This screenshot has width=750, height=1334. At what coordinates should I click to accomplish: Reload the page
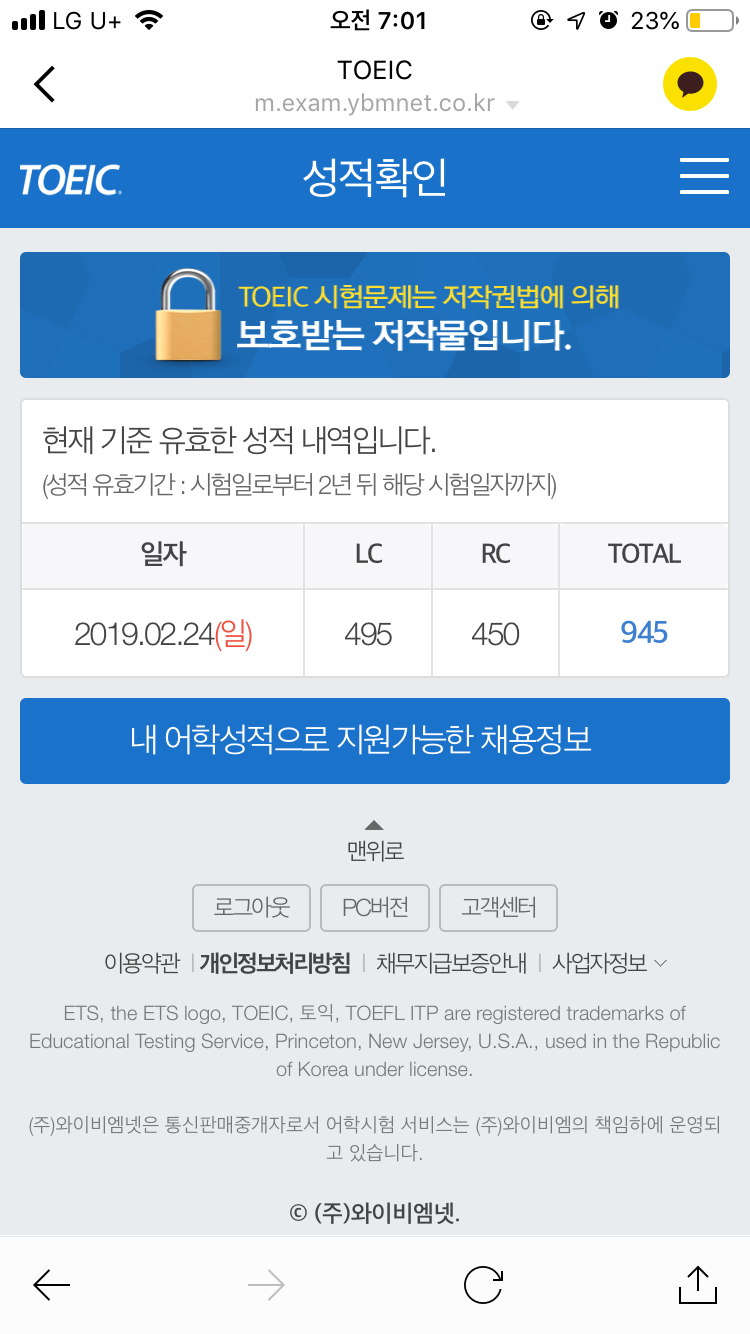[483, 1285]
